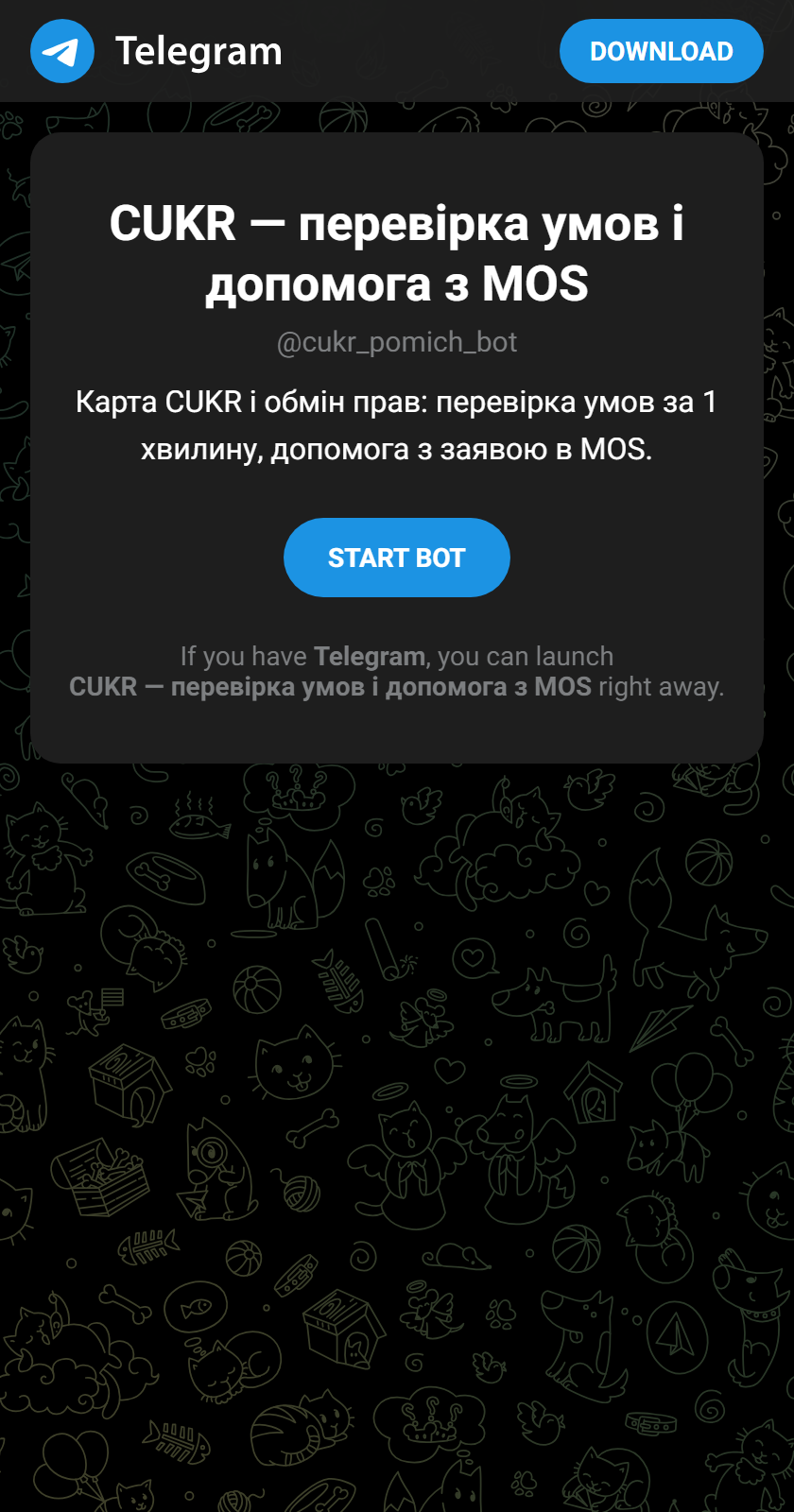Open the Telegram home logo link
The image size is (794, 1512).
(157, 51)
